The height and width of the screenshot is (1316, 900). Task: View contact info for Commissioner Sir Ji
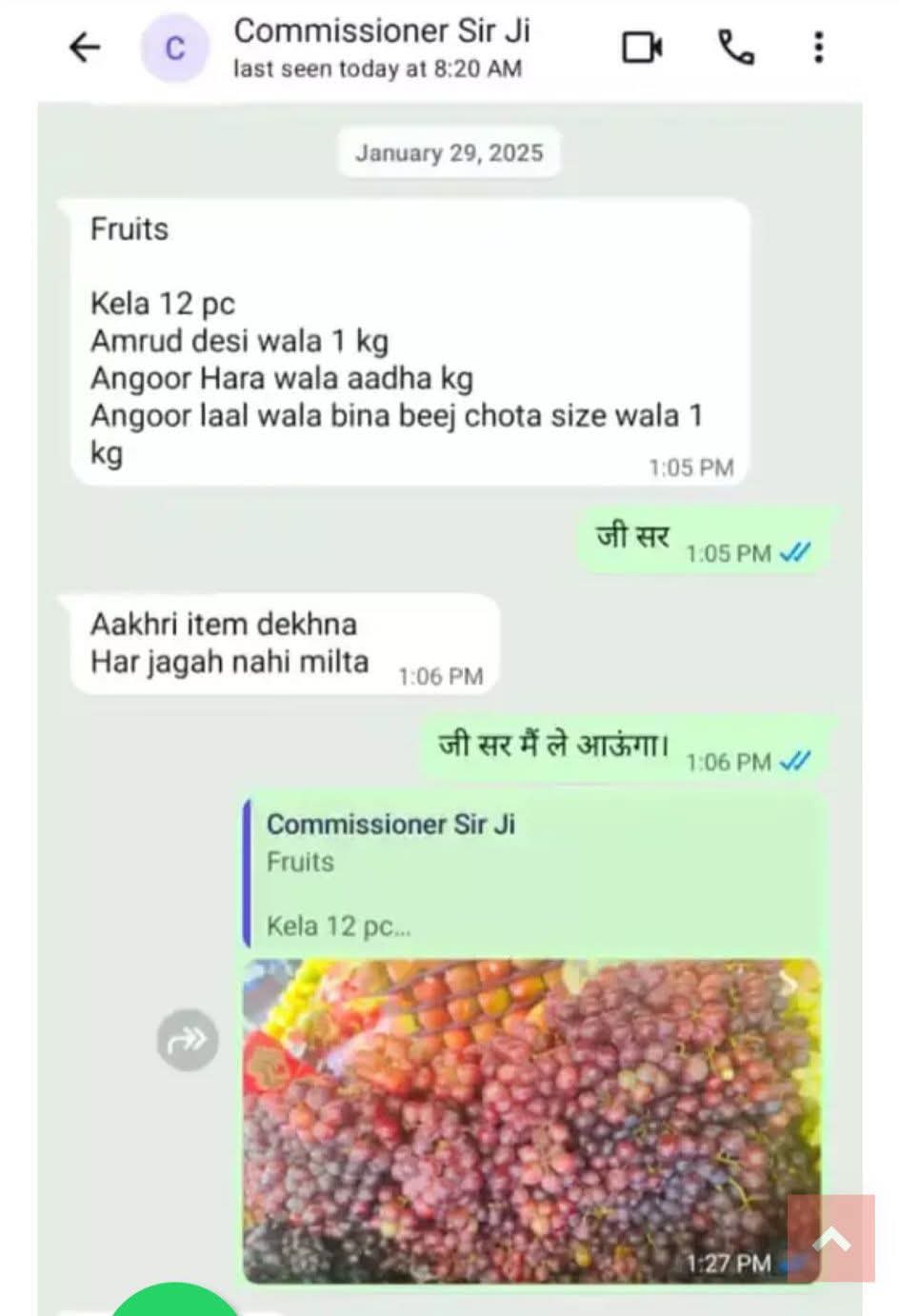pos(381,46)
